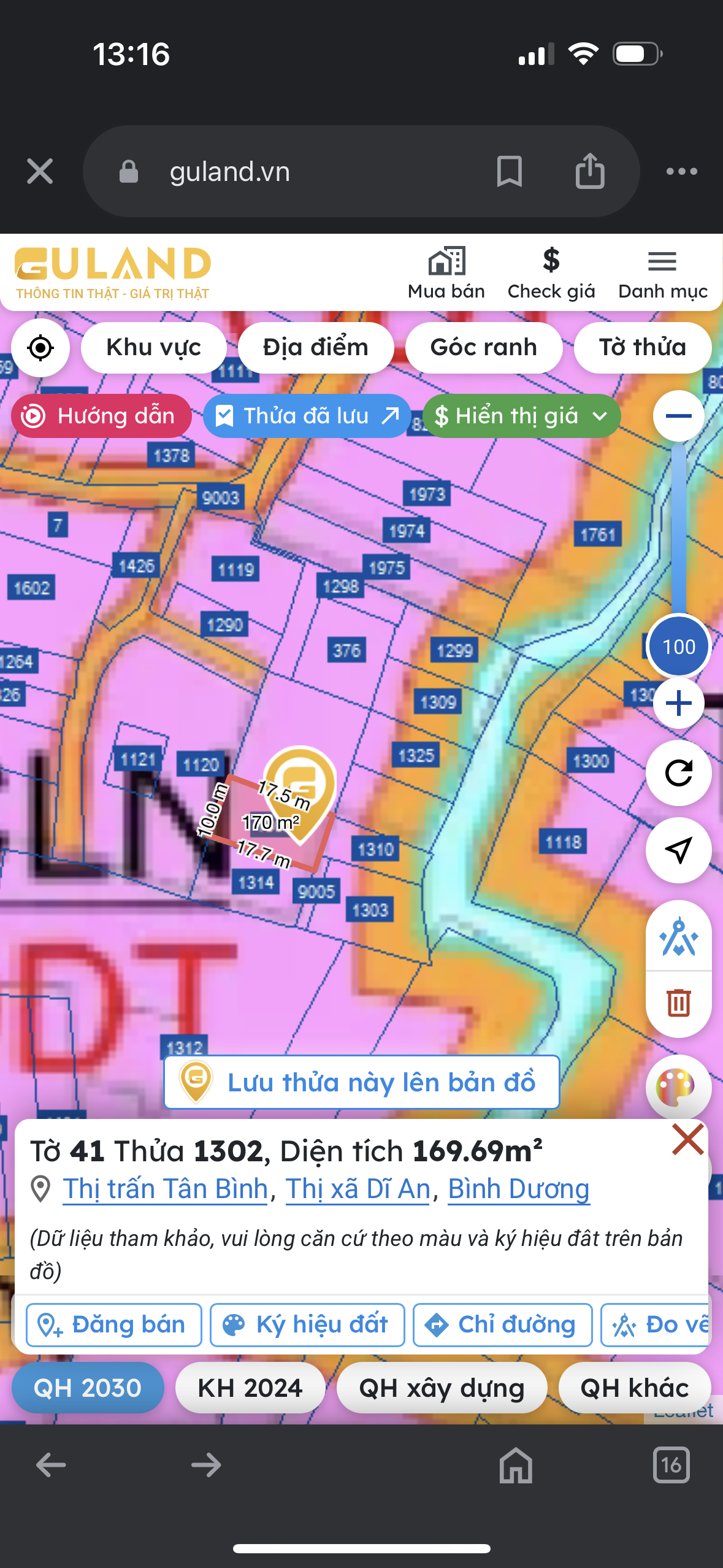Close the parcel info panel with the red X

click(x=687, y=1140)
